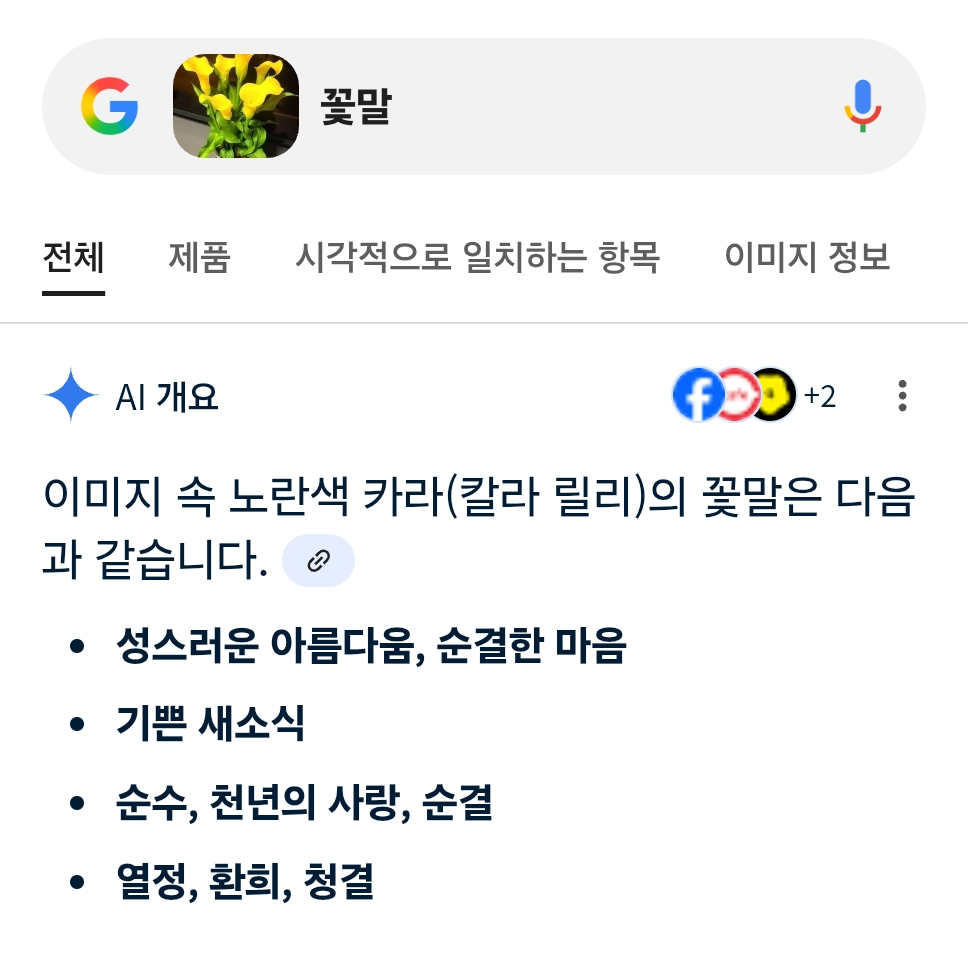Viewport: 968px width, 956px height.
Task: Open the 꽃말 search field
Action: pos(560,107)
